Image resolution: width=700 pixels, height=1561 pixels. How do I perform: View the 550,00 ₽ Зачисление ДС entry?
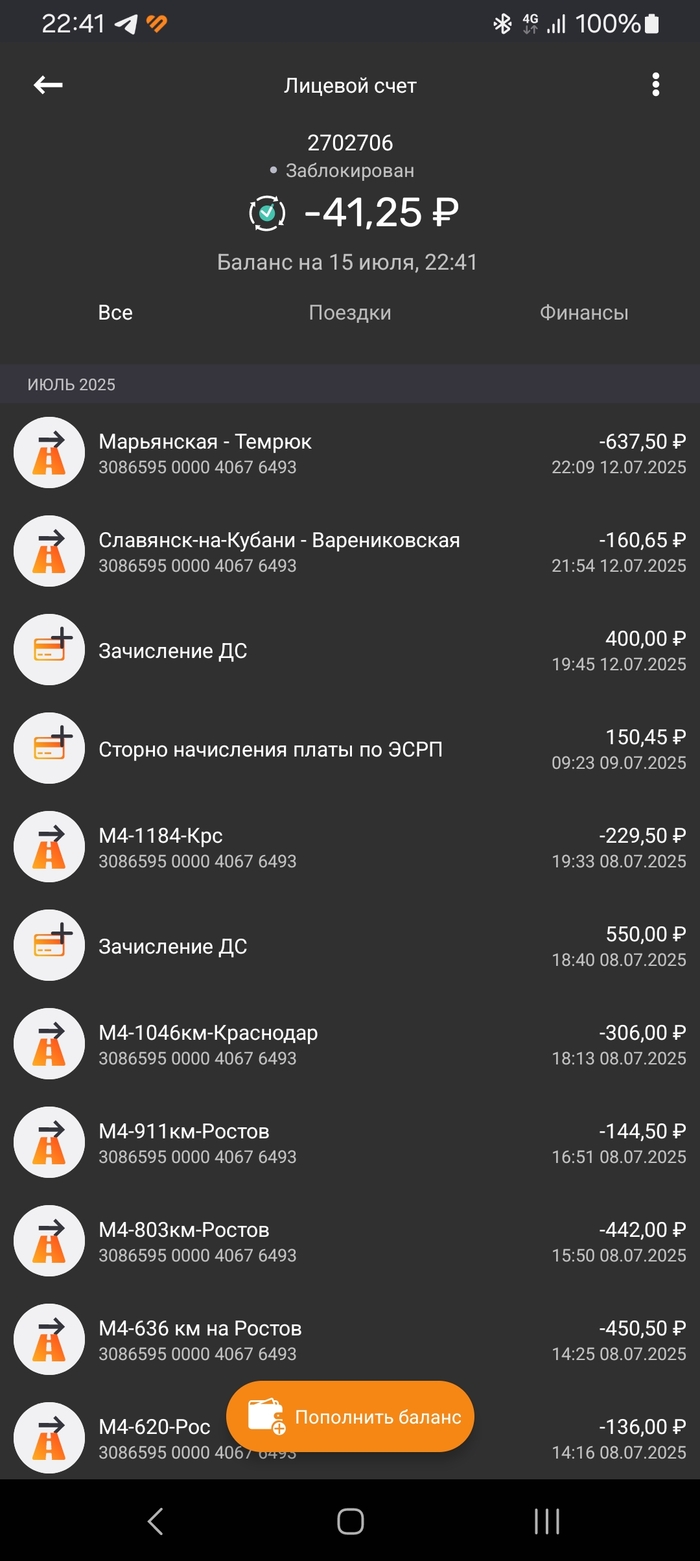pyautogui.click(x=350, y=946)
